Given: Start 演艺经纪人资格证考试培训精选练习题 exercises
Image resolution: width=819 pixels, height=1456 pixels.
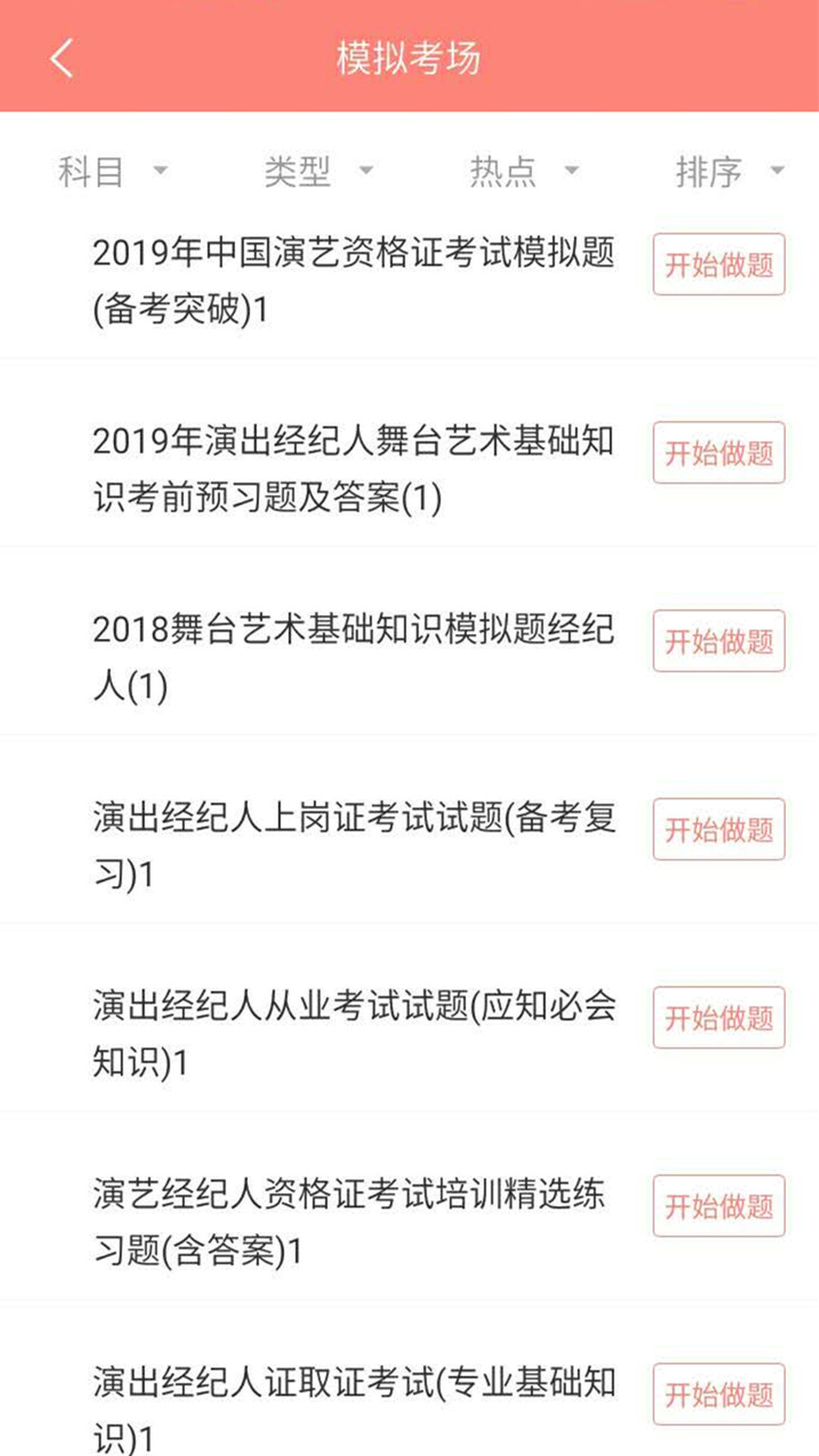Looking at the screenshot, I should (717, 1207).
